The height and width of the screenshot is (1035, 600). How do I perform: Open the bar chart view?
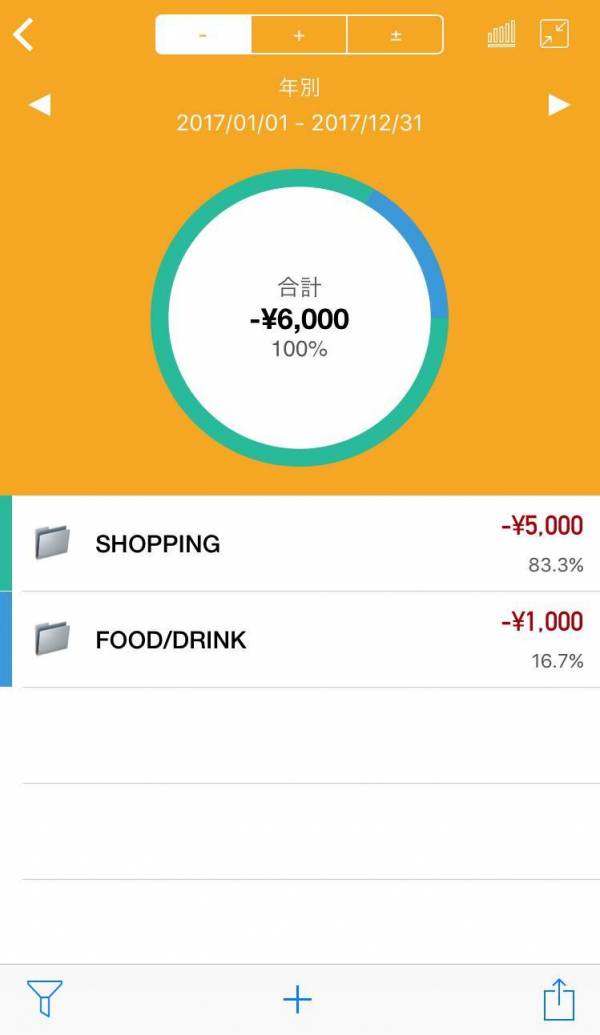[502, 35]
